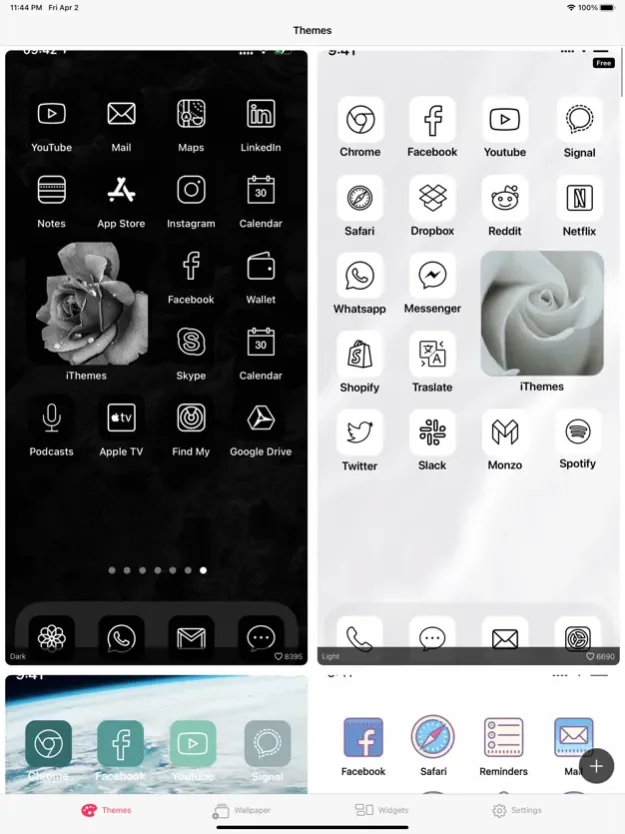Switch to the Widgets tab
The image size is (625, 834).
coord(382,811)
